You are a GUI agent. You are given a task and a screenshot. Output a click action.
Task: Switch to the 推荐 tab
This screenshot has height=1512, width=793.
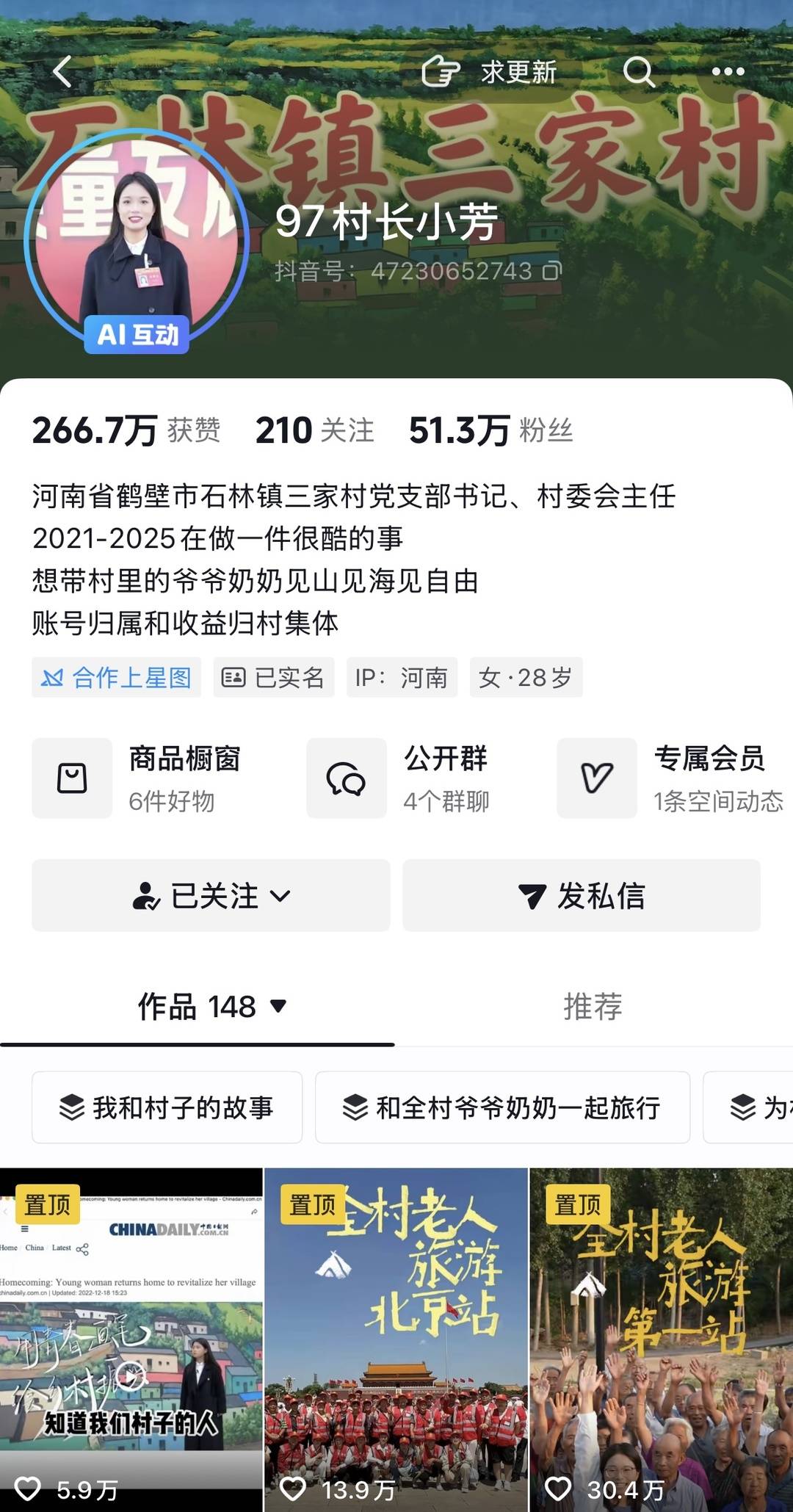tap(593, 1007)
